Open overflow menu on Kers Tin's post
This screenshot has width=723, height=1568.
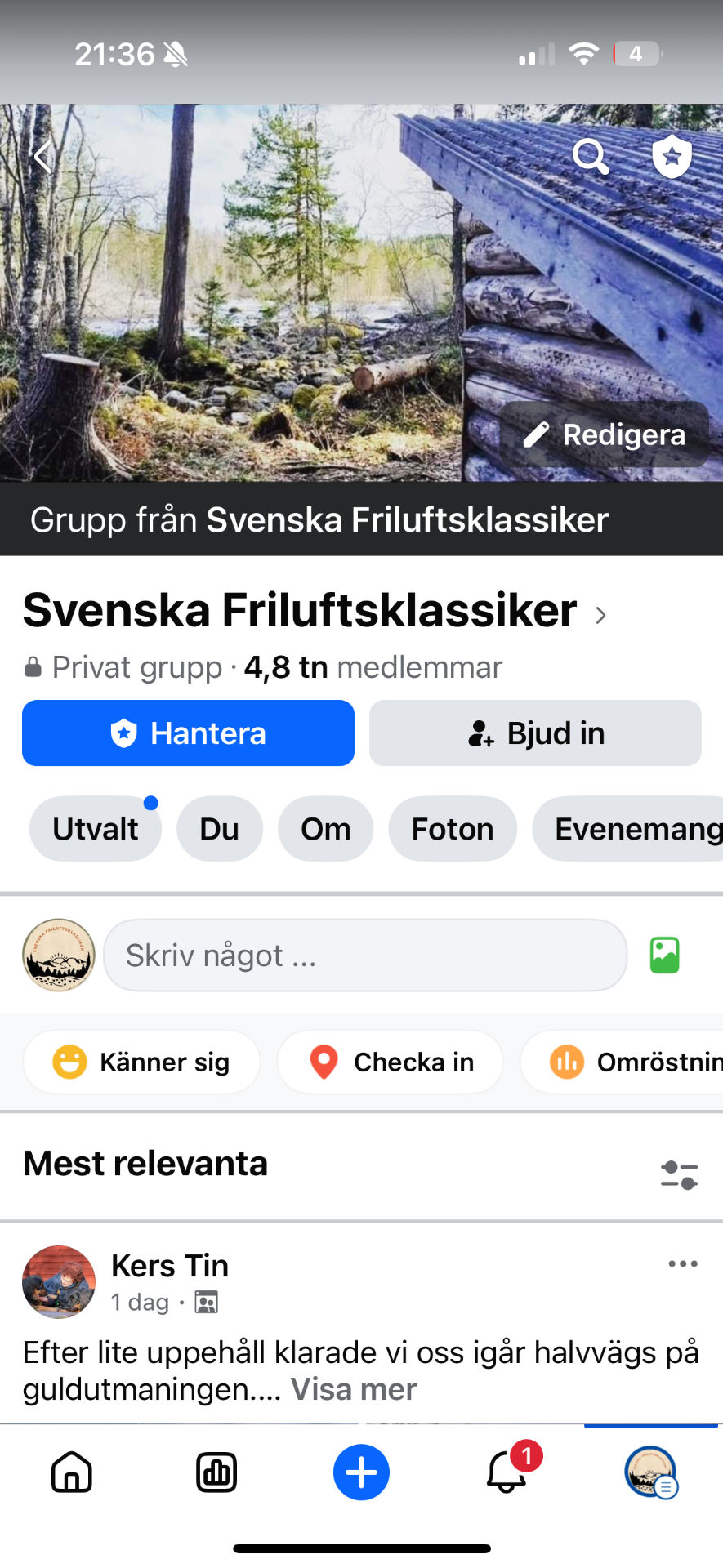682,1264
